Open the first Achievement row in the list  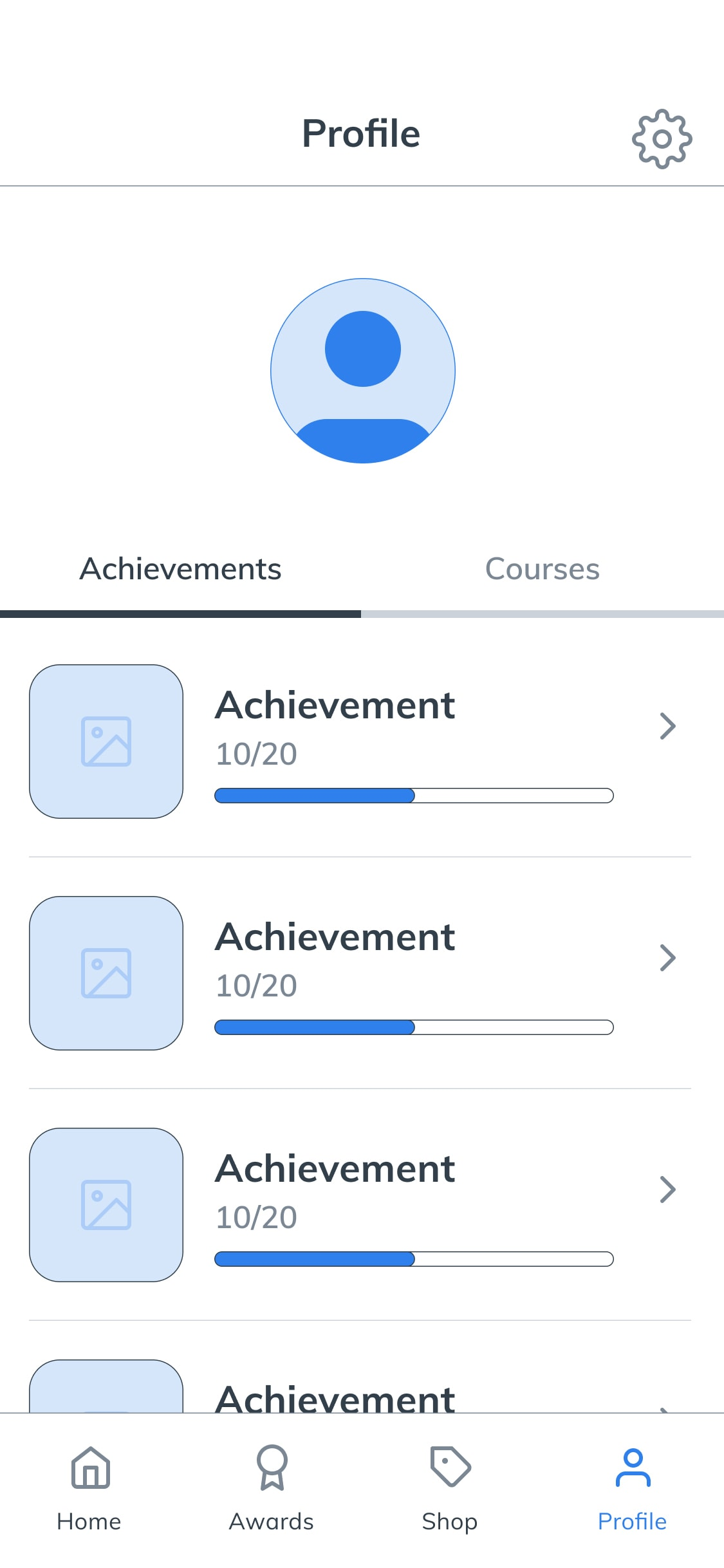point(360,742)
